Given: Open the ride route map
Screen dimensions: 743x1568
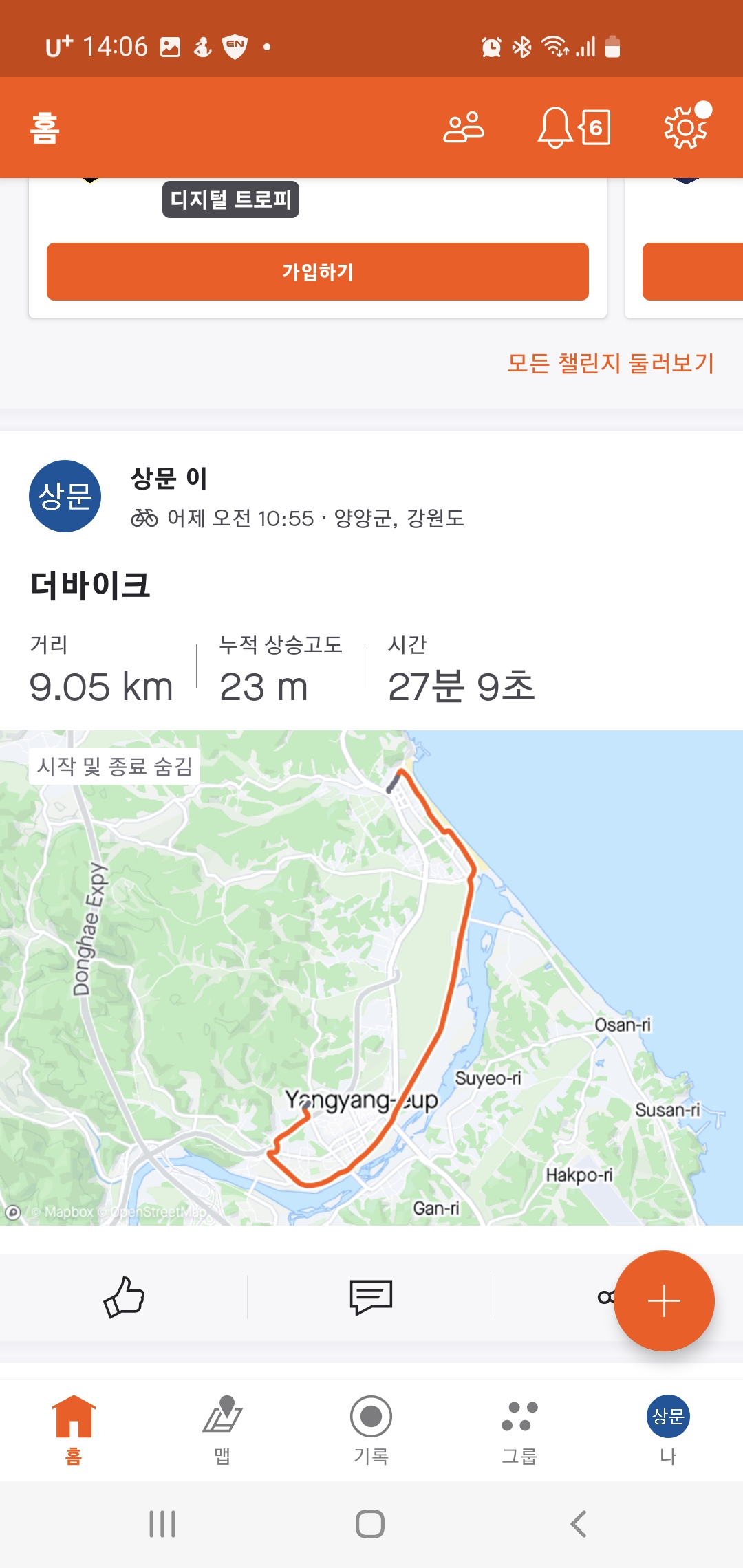Looking at the screenshot, I should pyautogui.click(x=371, y=977).
